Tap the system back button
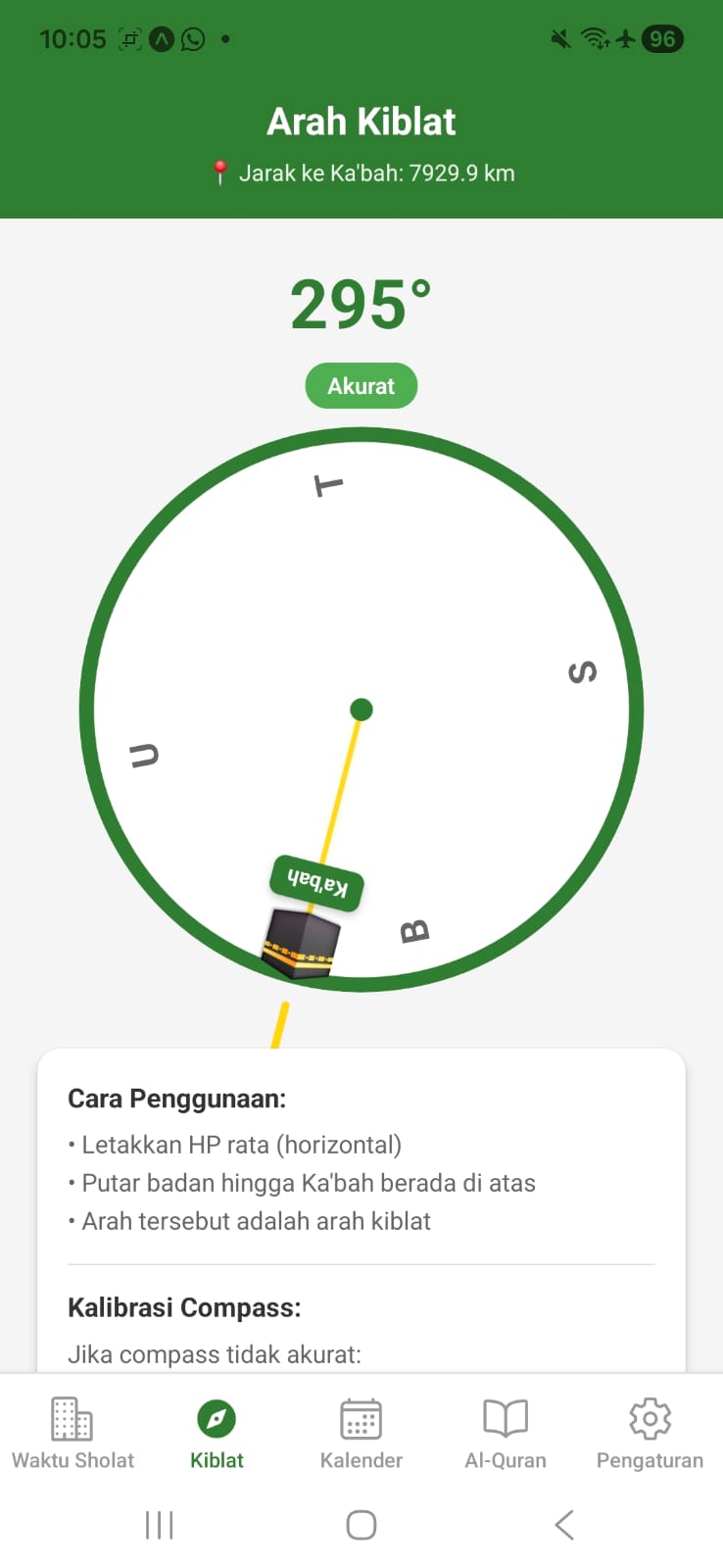This screenshot has height=1568, width=723. [x=563, y=1525]
